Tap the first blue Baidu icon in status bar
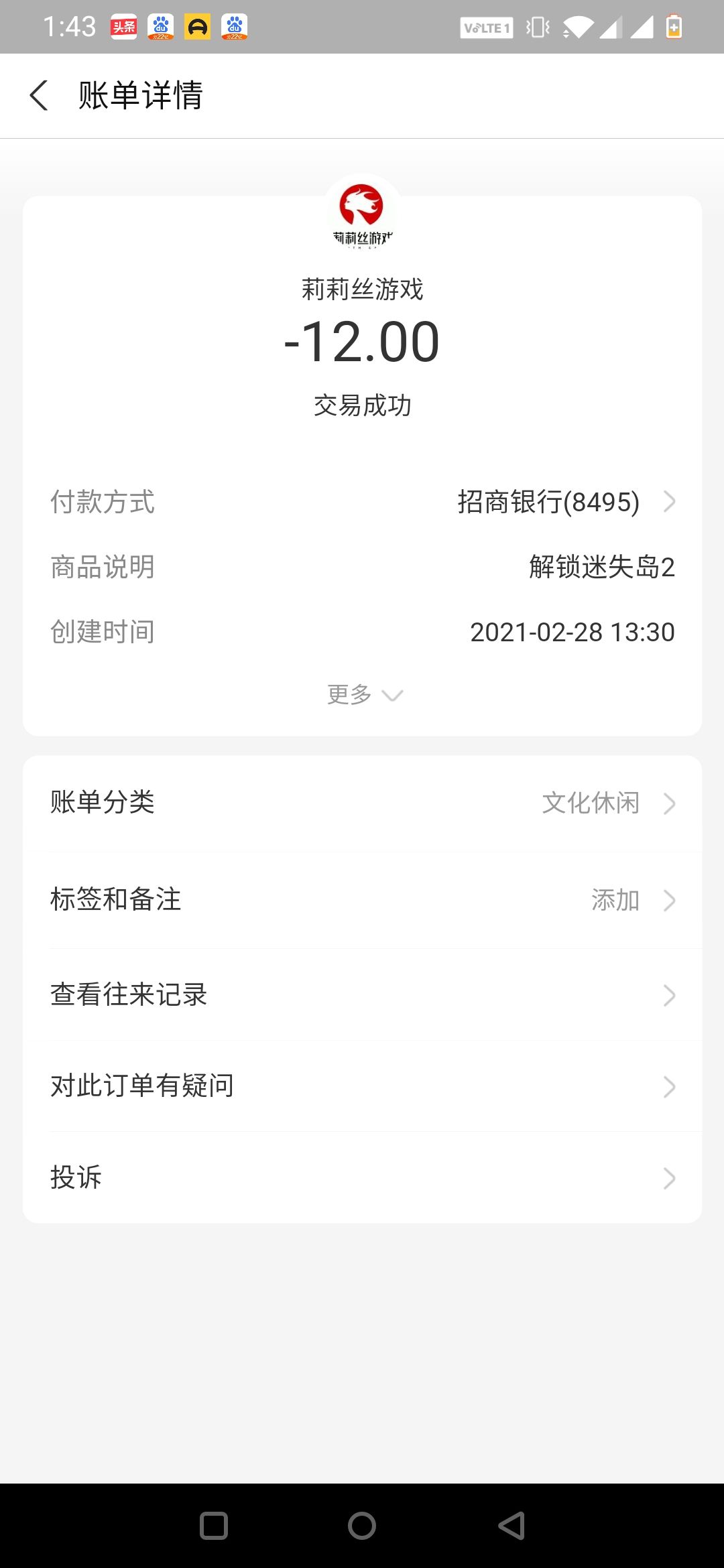Viewport: 724px width, 1568px height. [x=161, y=27]
